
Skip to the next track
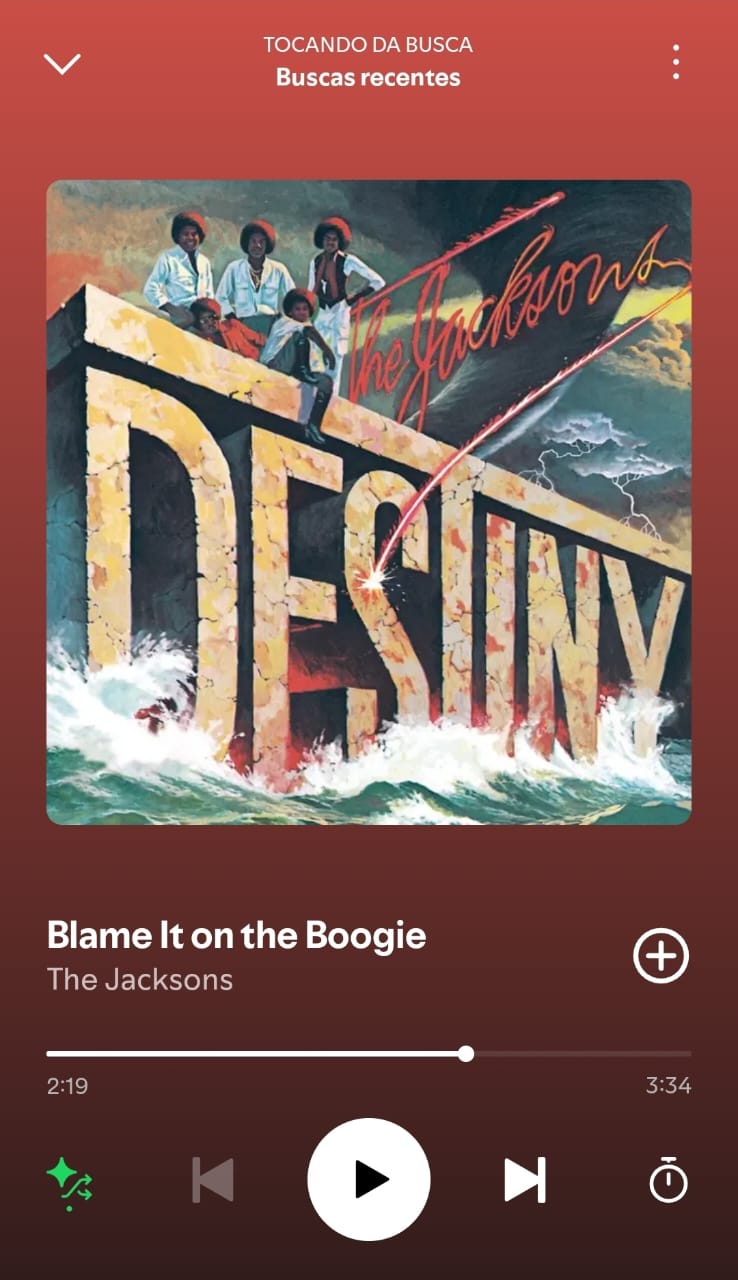[523, 1178]
